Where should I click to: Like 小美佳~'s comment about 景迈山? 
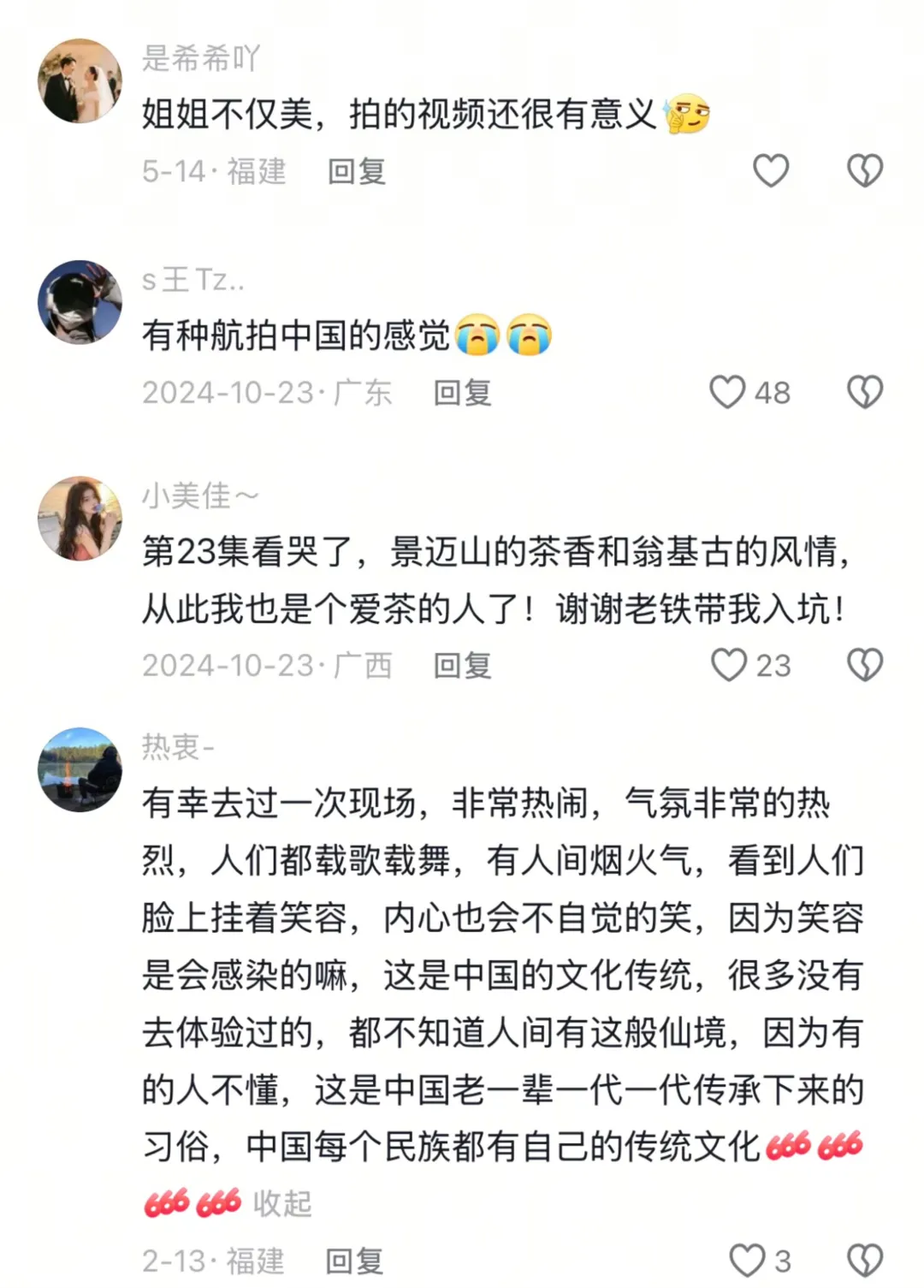click(x=729, y=664)
